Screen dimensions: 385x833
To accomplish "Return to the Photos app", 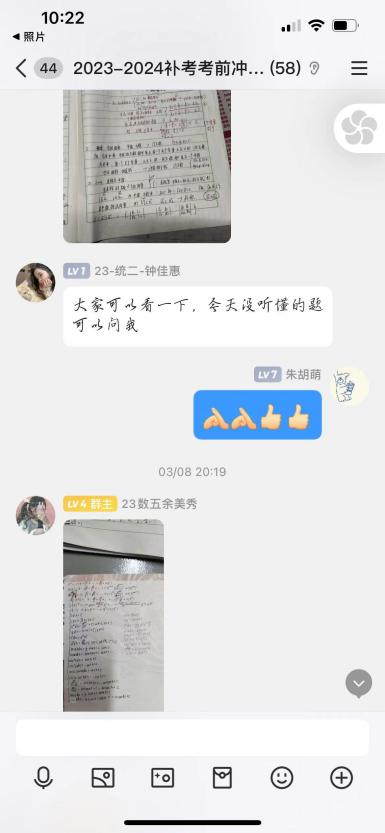I will [29, 37].
